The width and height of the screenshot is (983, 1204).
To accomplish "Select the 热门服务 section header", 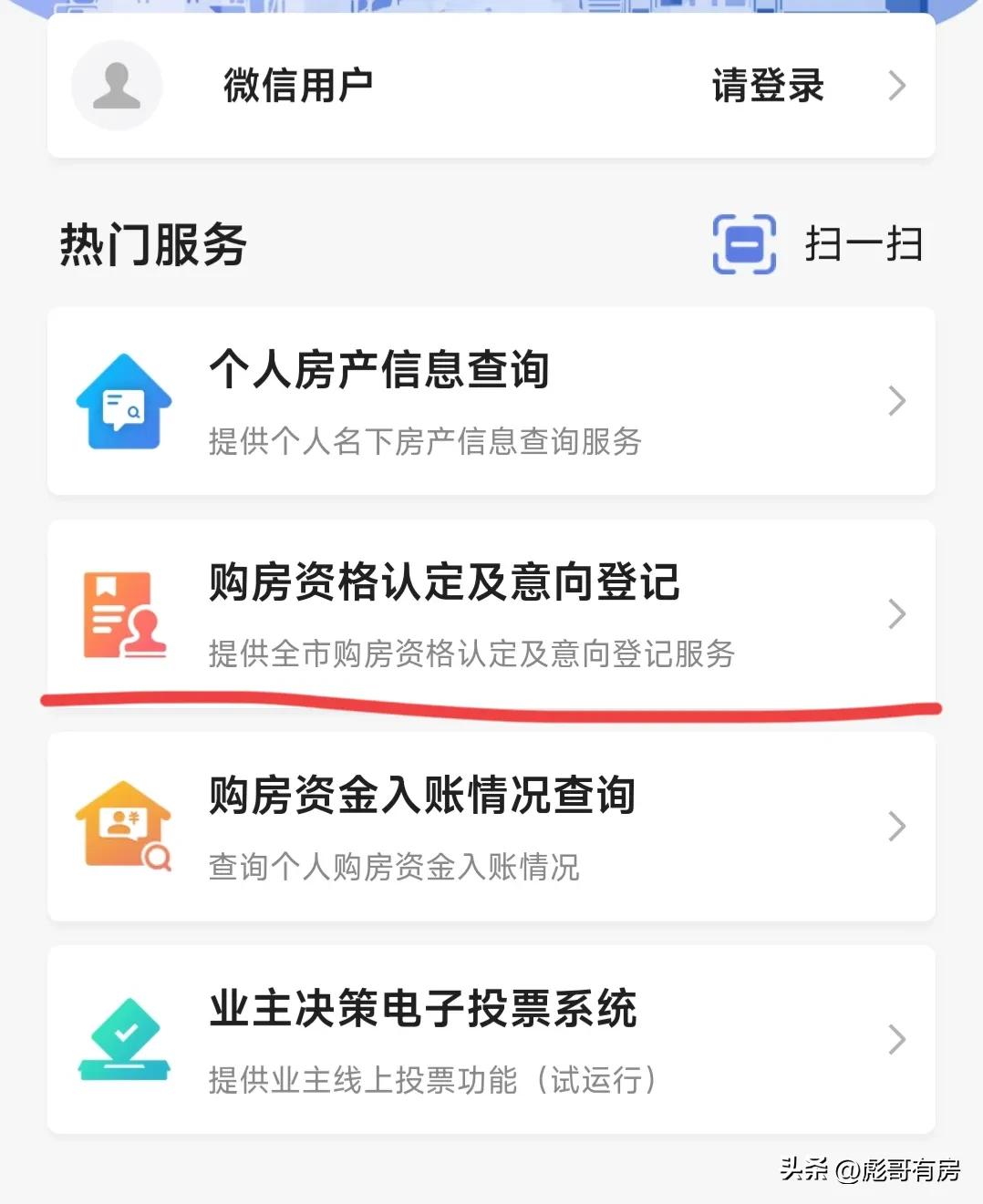I will 150,243.
